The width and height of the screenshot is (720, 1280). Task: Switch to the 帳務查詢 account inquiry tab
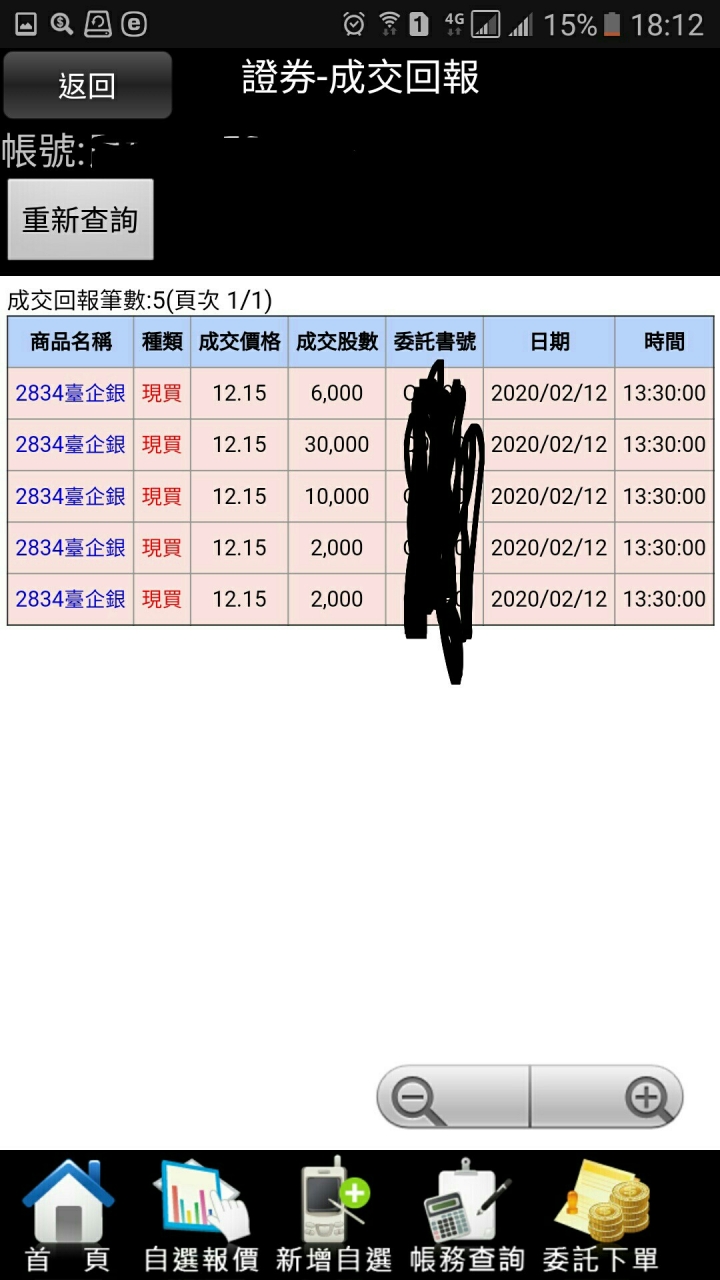tap(467, 1216)
